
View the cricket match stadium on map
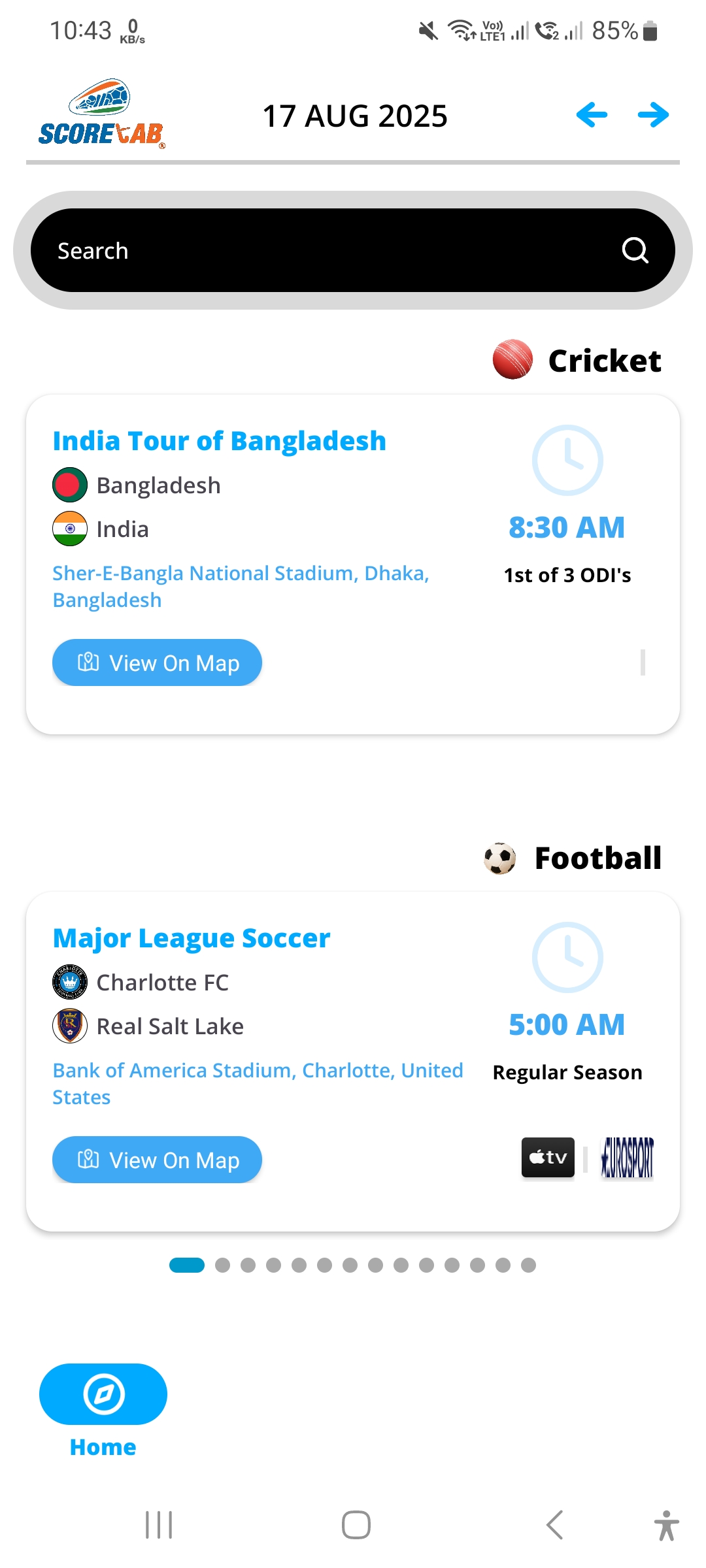[157, 662]
